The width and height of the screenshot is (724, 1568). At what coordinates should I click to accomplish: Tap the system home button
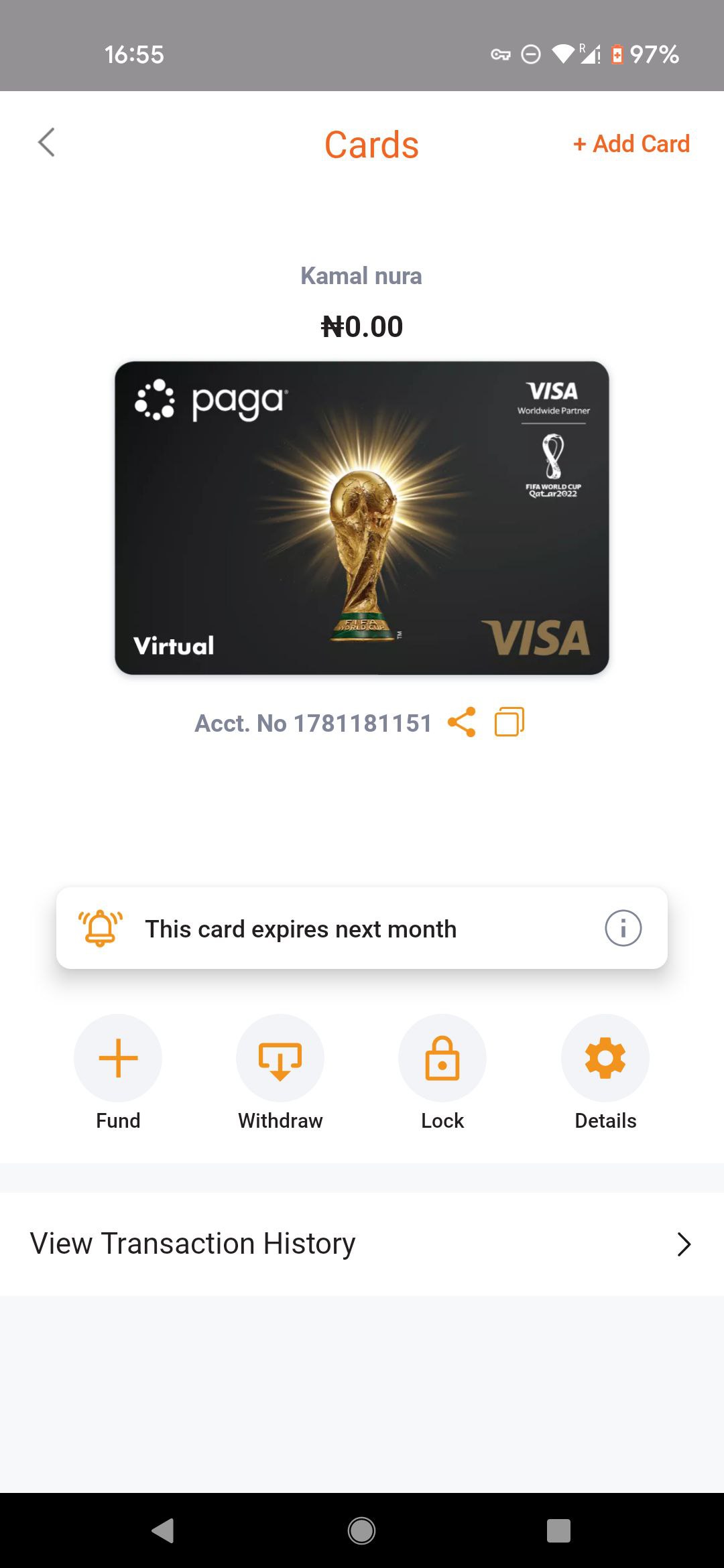362,1530
